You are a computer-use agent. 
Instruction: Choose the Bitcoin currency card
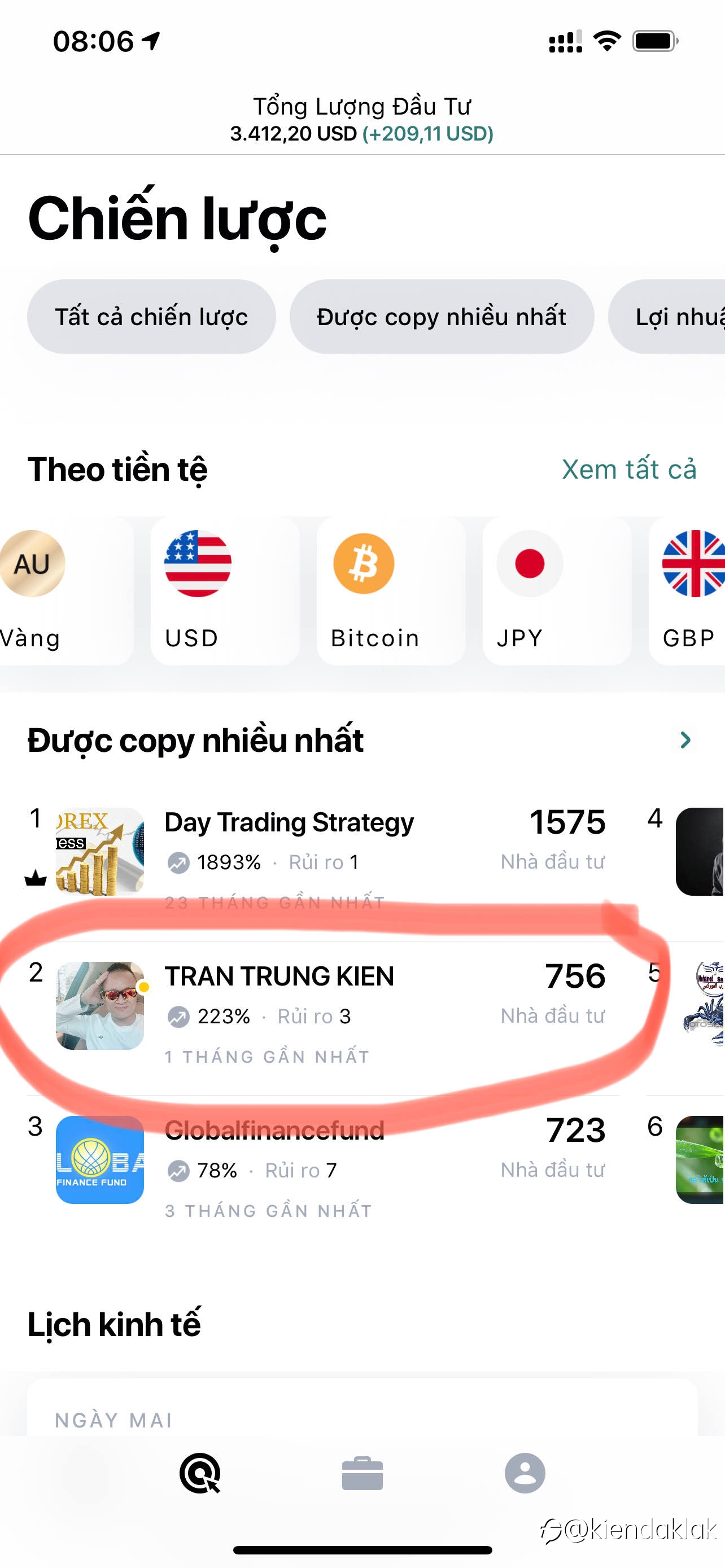[391, 590]
